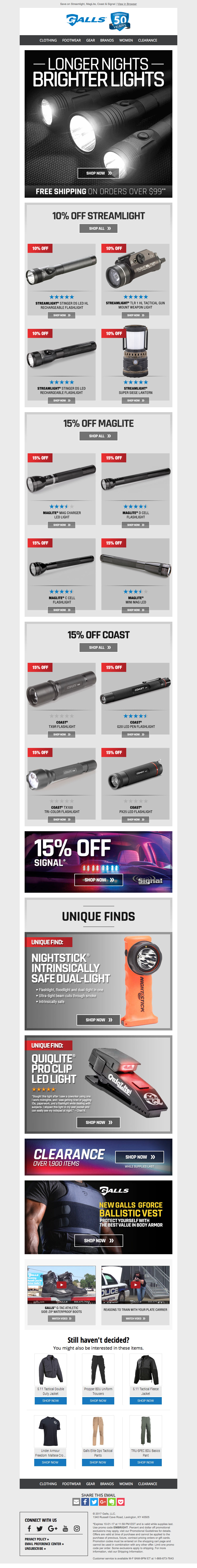Open the Maglite Mini Mag LED product card
The height and width of the screenshot is (1568, 197).
(x=135, y=572)
